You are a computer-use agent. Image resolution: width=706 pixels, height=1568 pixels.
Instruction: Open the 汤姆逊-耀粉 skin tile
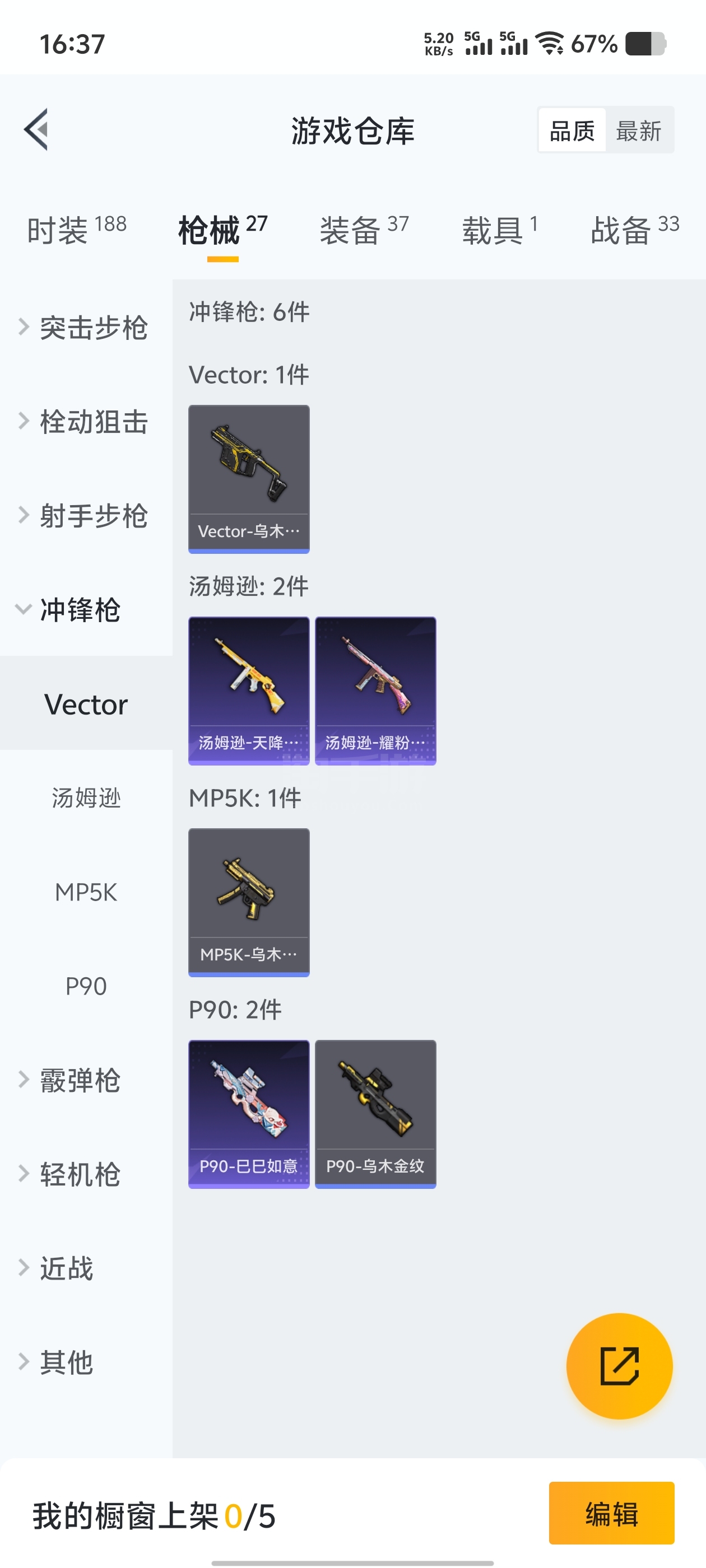[x=375, y=691]
